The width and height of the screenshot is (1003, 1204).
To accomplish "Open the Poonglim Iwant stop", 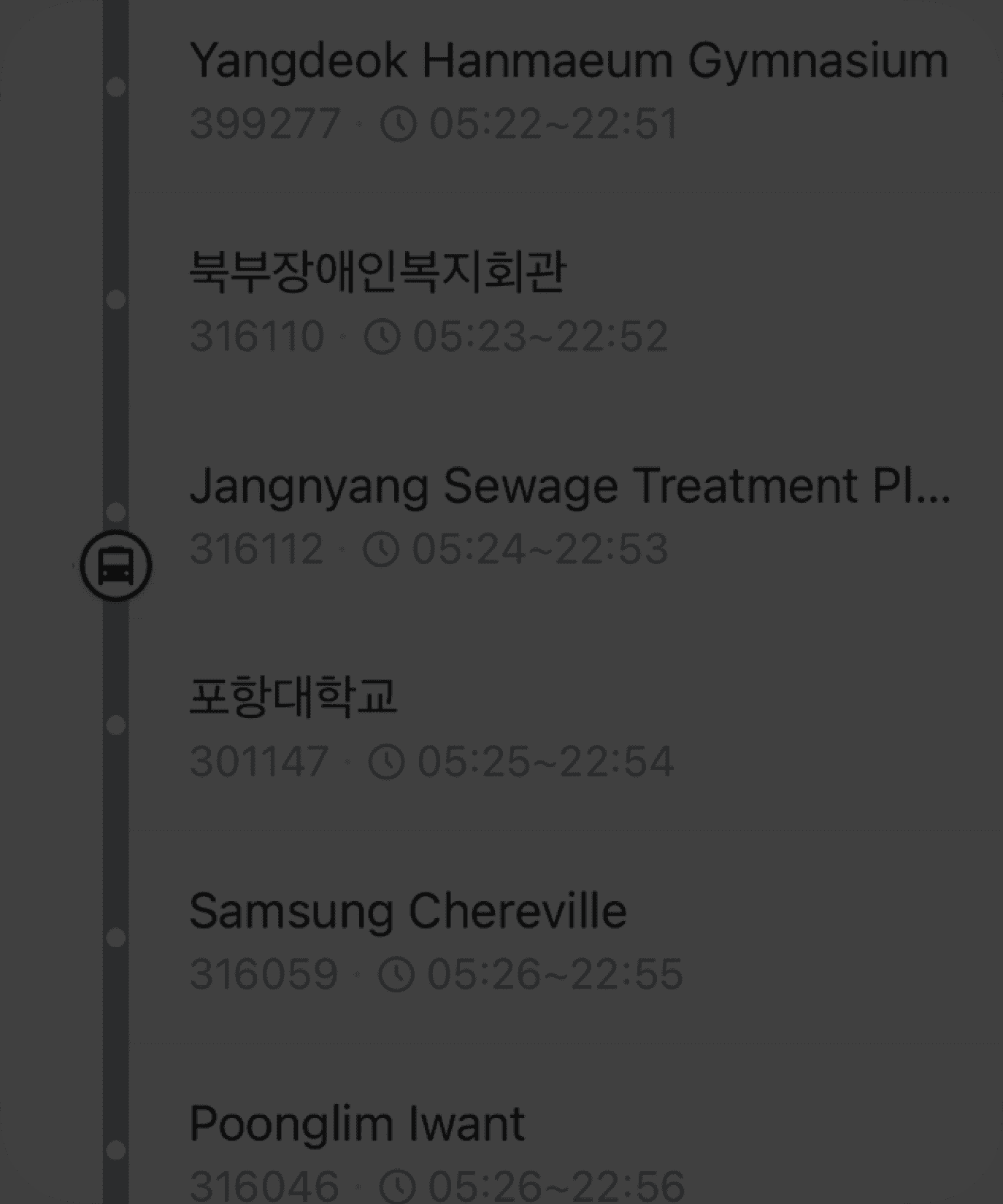I will 566,1124.
